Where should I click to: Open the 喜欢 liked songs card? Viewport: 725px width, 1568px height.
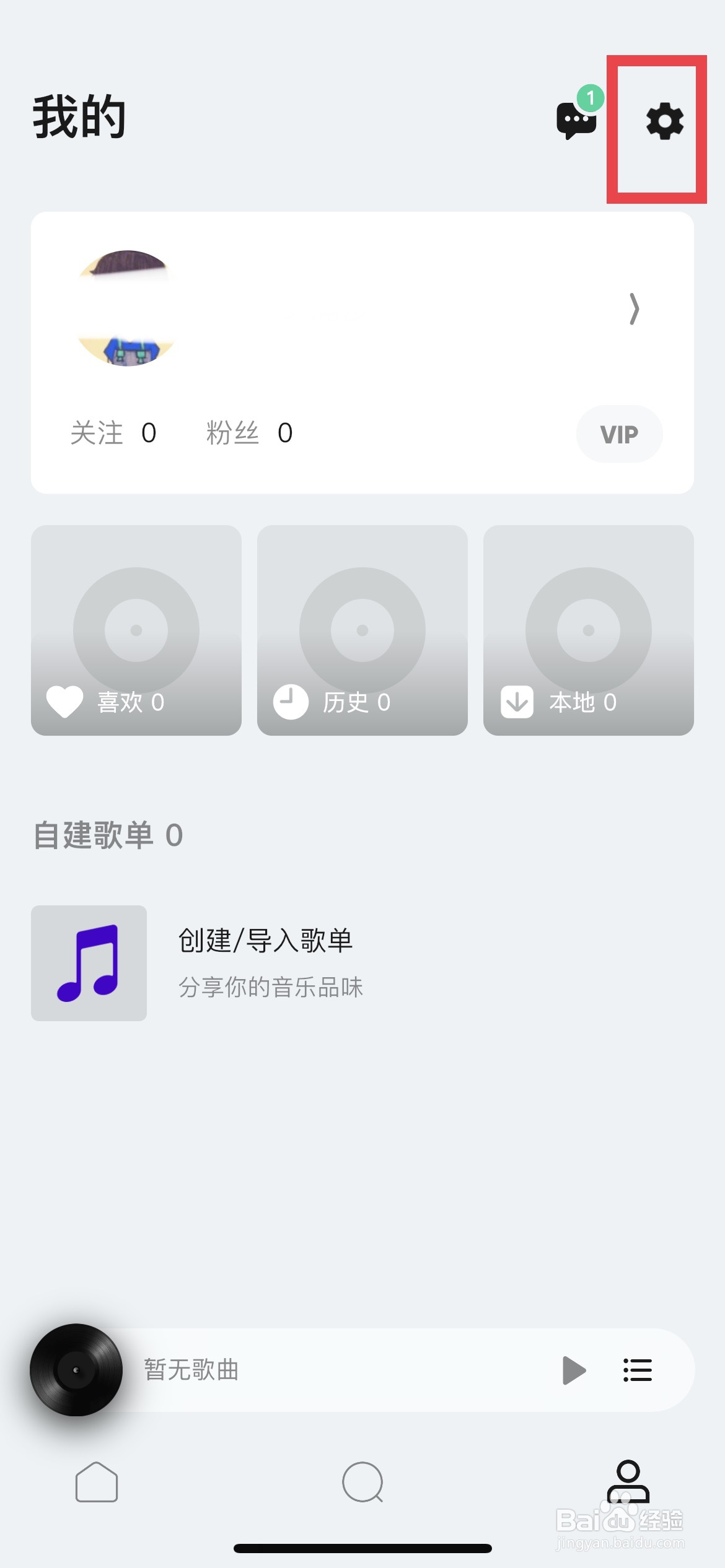[x=136, y=630]
